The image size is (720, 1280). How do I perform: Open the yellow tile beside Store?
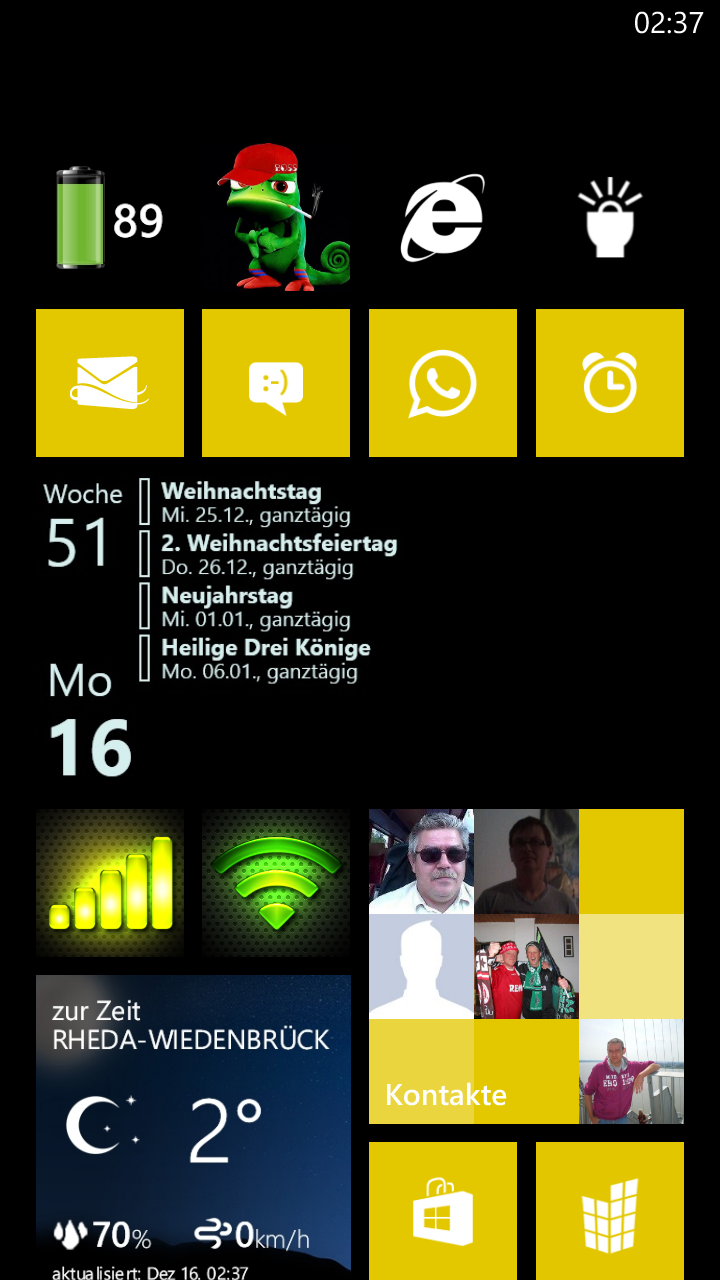coord(610,1211)
